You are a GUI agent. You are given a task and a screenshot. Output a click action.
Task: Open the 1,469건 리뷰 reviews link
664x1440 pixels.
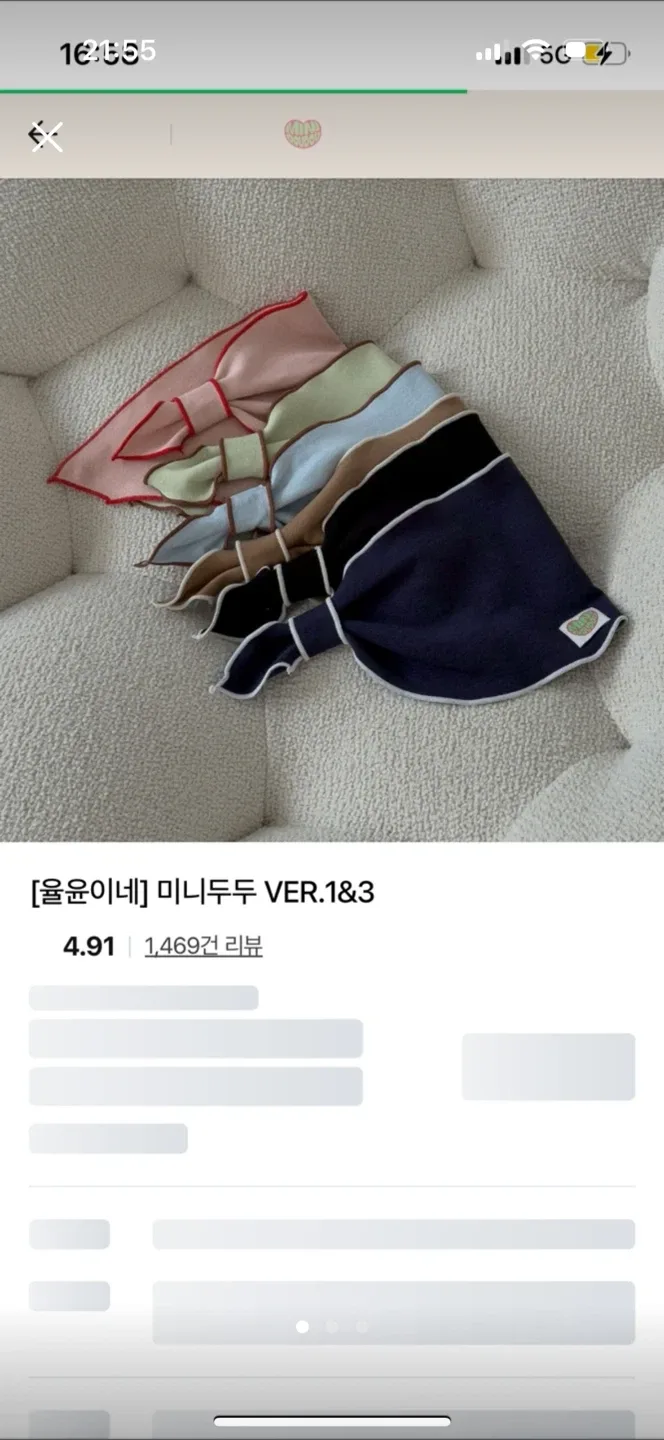click(203, 946)
